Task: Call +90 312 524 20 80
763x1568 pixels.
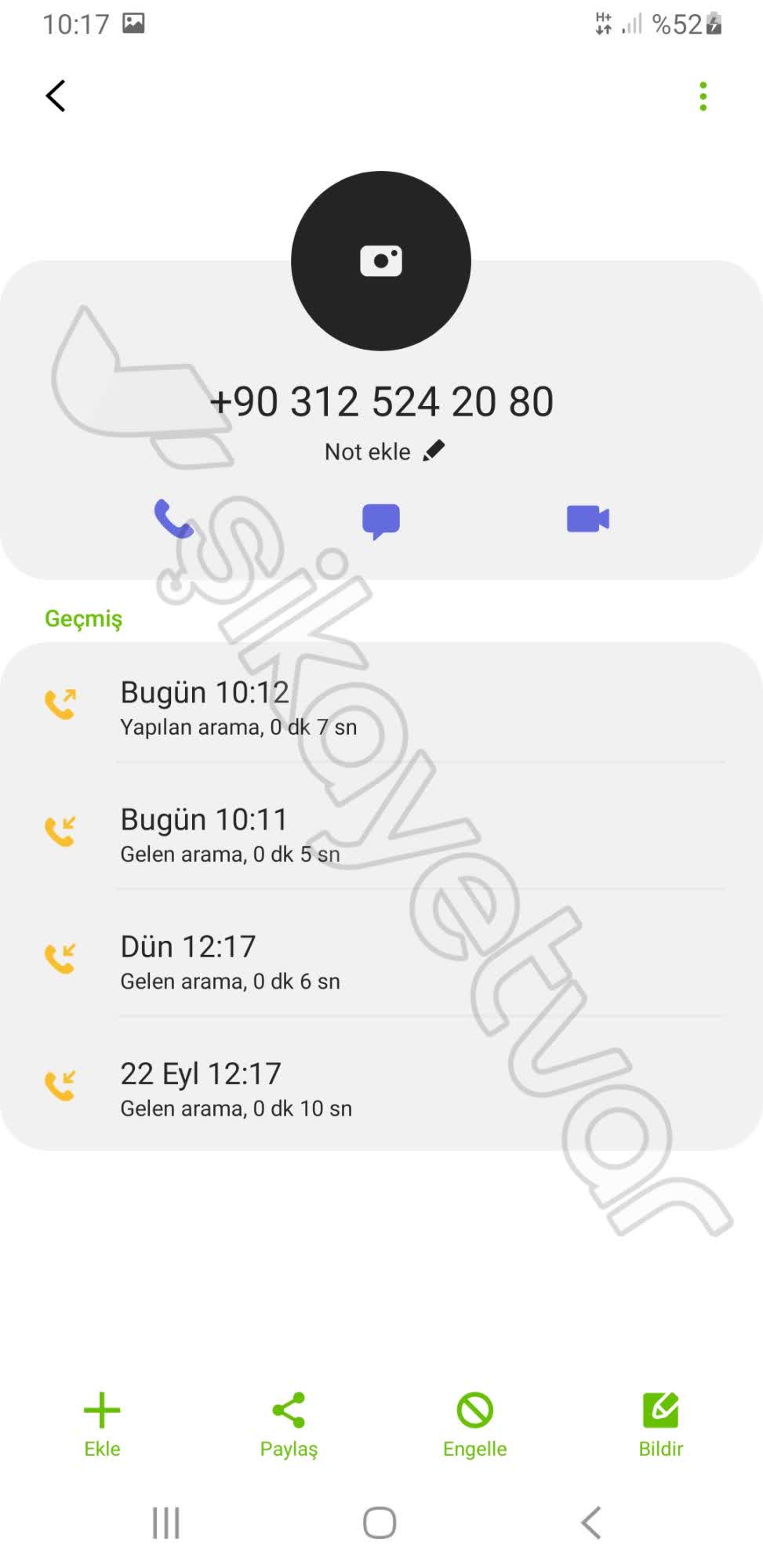Action: point(173,518)
